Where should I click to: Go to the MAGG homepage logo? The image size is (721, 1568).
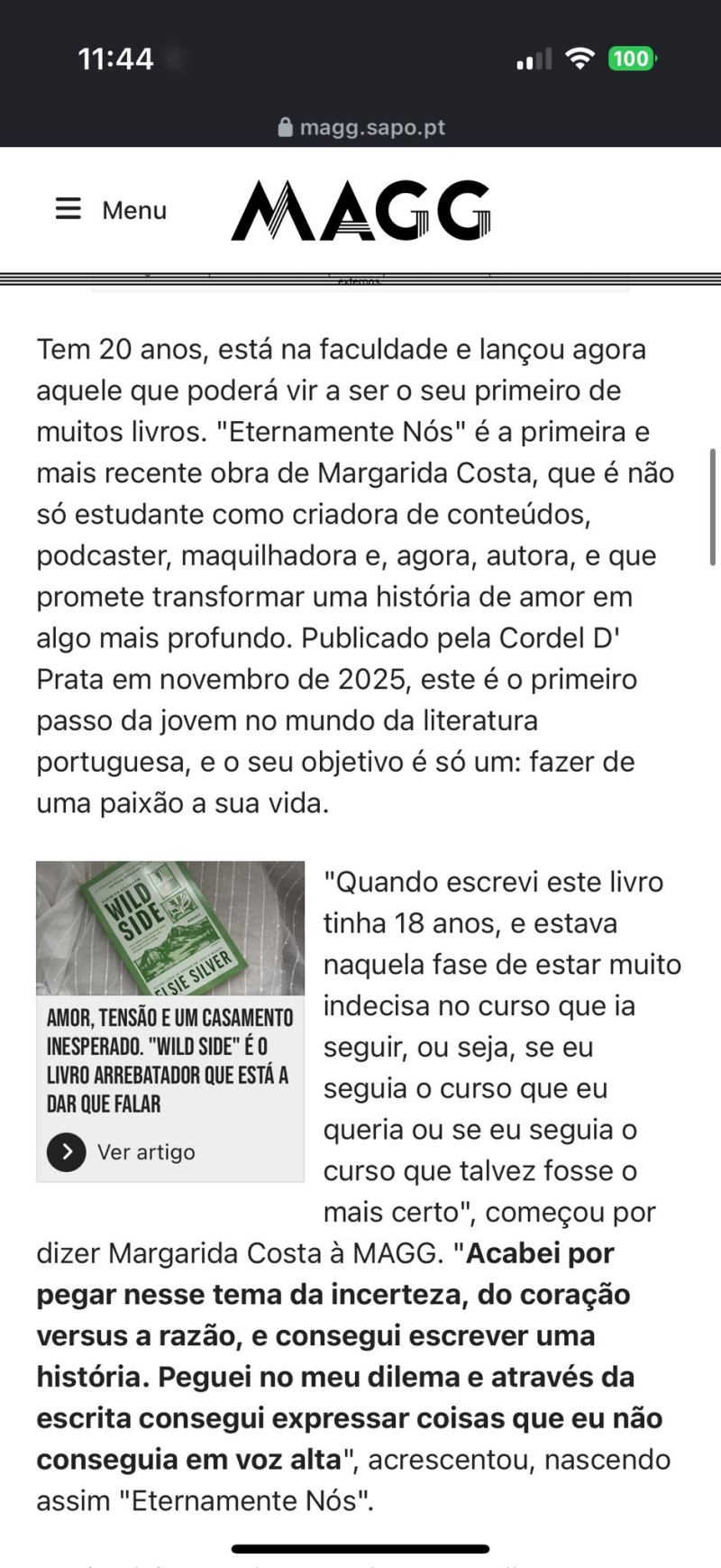point(360,210)
